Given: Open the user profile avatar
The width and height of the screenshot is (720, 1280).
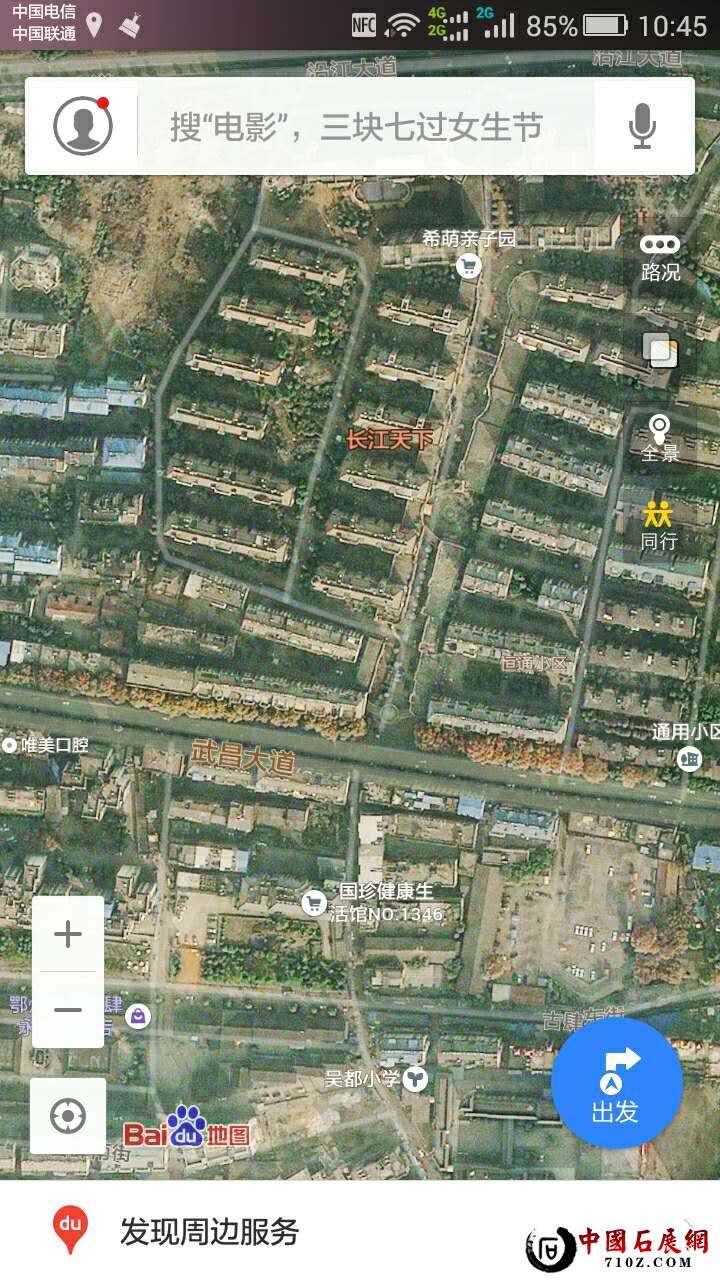Looking at the screenshot, I should pos(82,126).
